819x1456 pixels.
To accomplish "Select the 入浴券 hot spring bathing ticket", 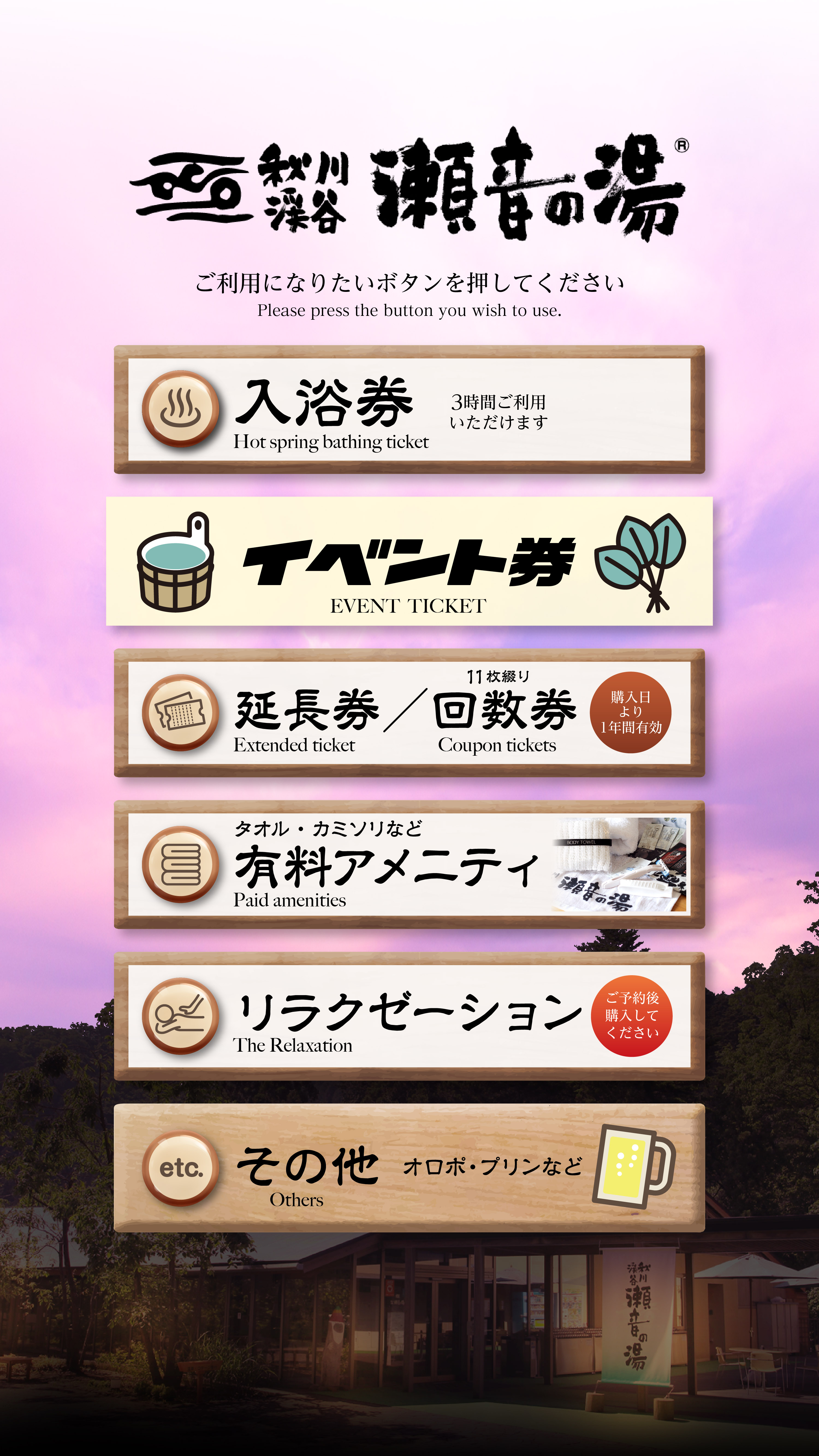I will 409,409.
